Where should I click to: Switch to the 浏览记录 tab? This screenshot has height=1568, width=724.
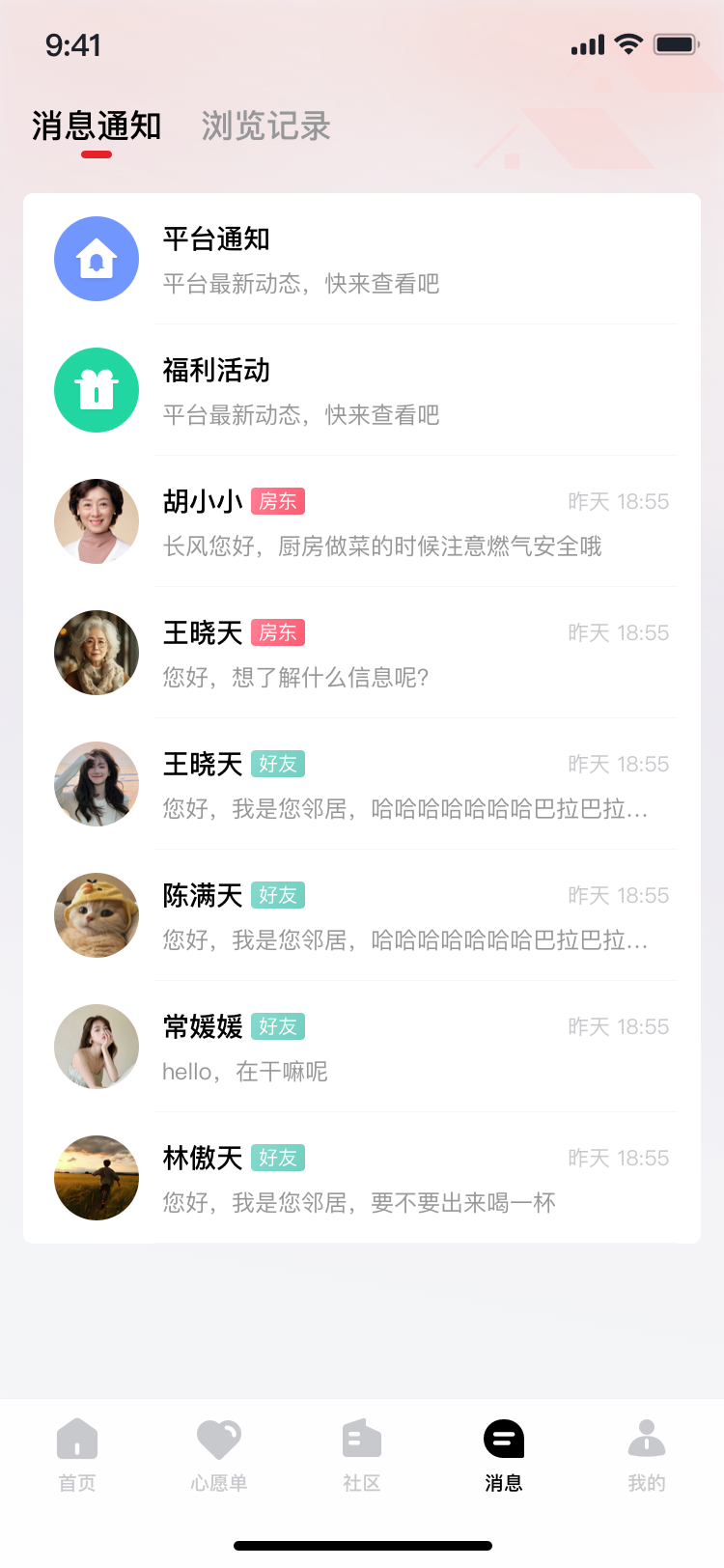tap(265, 126)
